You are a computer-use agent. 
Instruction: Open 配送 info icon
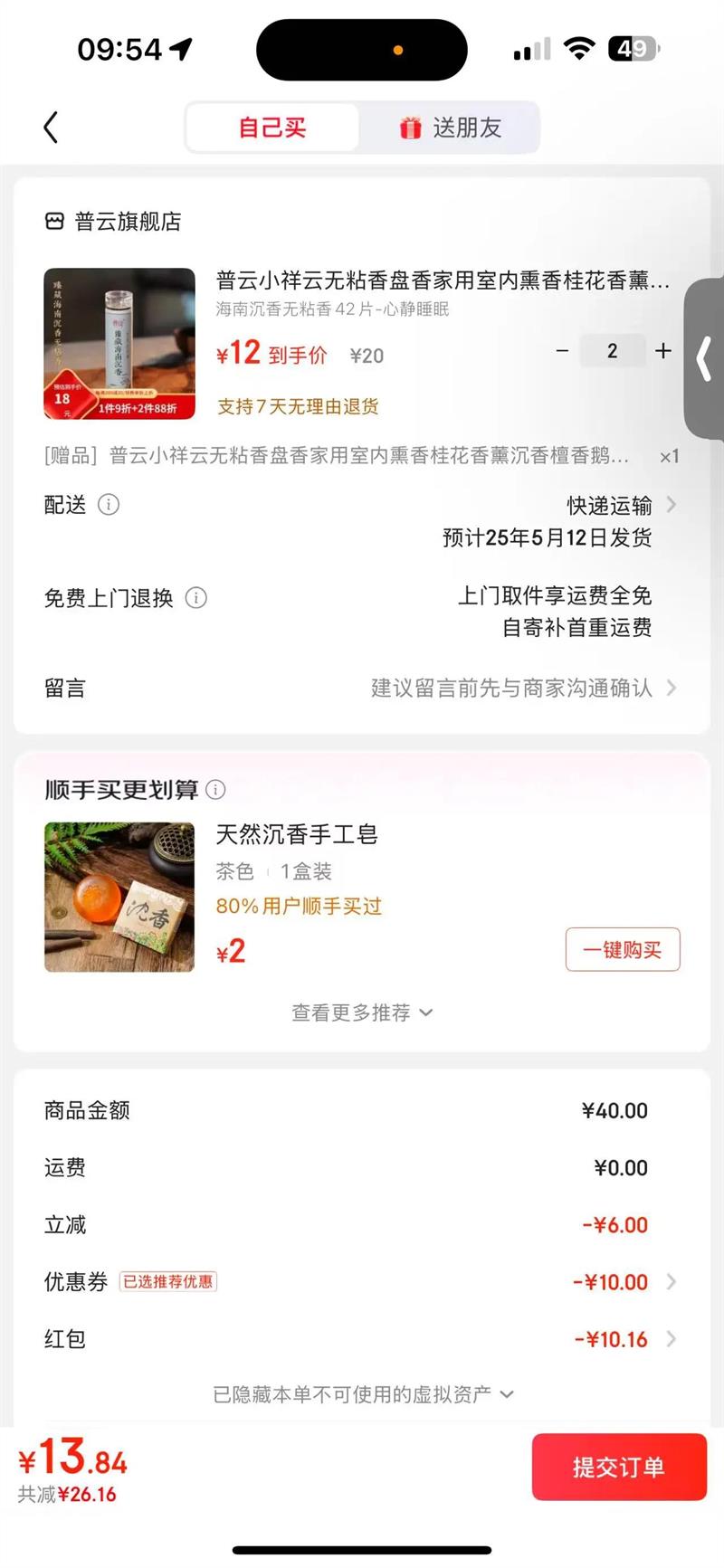109,505
